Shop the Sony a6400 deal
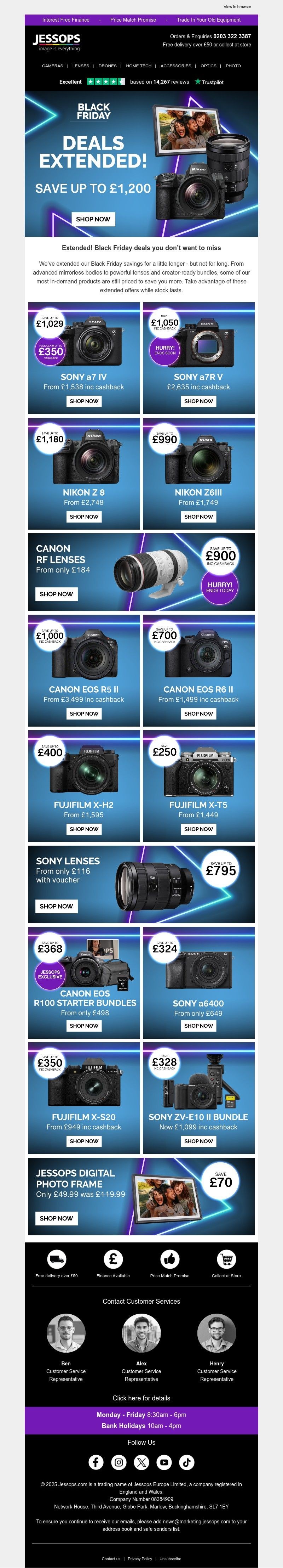 (198, 1026)
